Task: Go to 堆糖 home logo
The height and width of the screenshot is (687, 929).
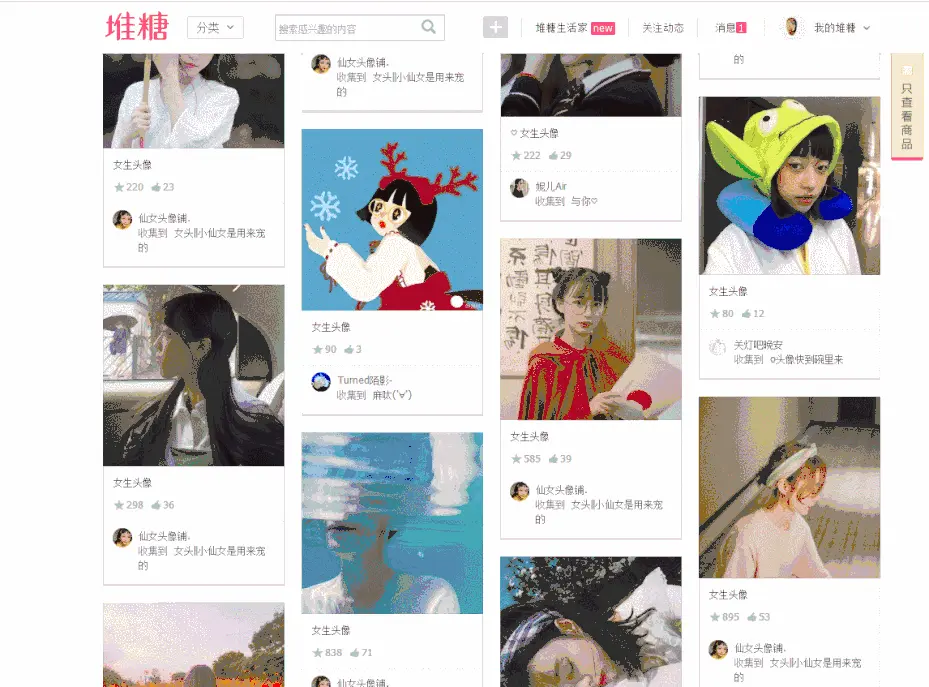Action: 137,28
